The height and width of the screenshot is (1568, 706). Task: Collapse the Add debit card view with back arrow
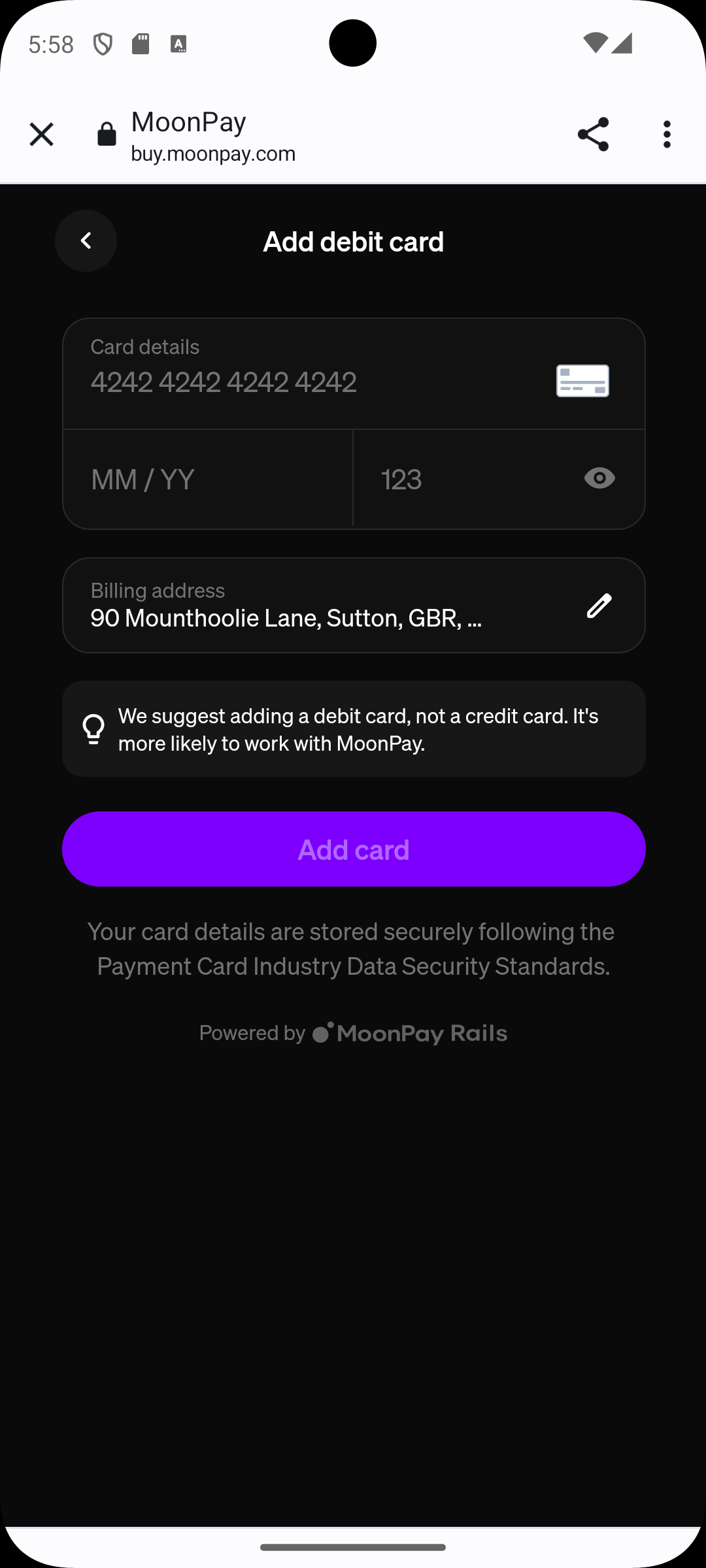86,240
